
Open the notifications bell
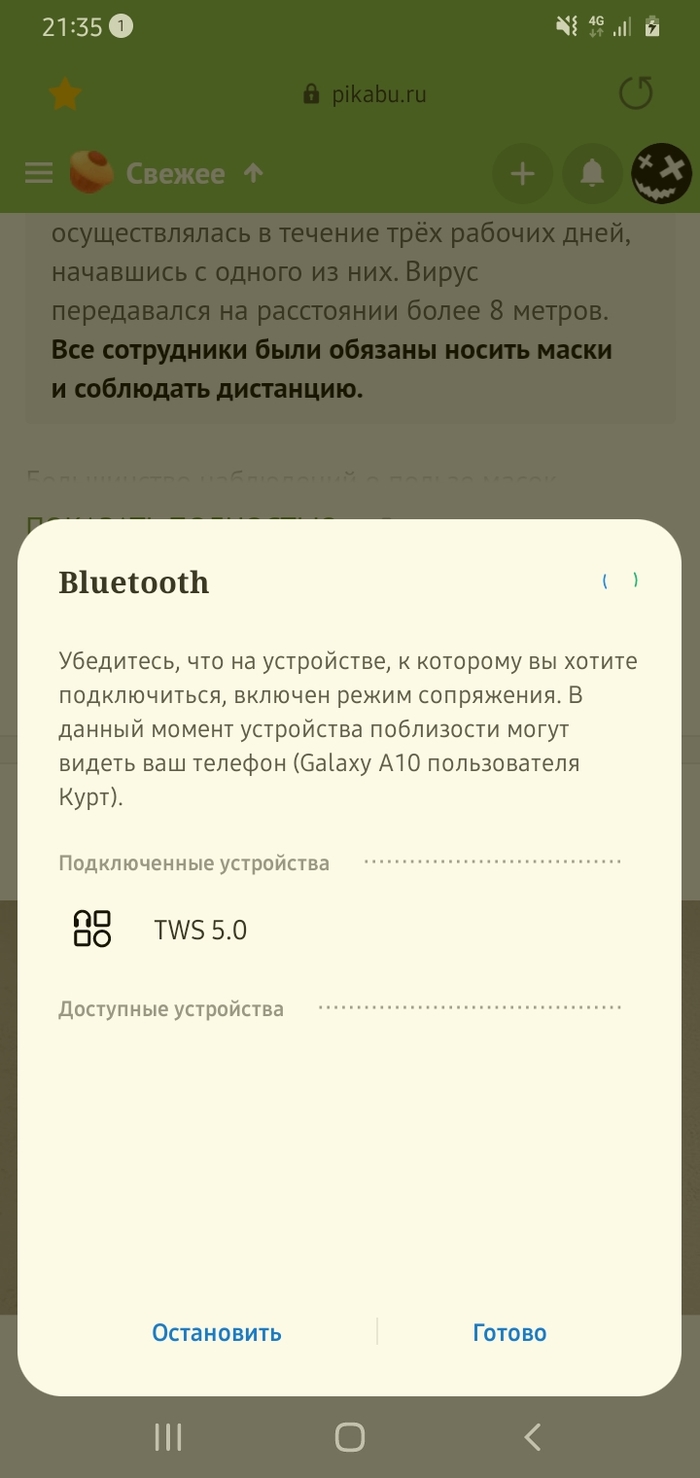(592, 174)
